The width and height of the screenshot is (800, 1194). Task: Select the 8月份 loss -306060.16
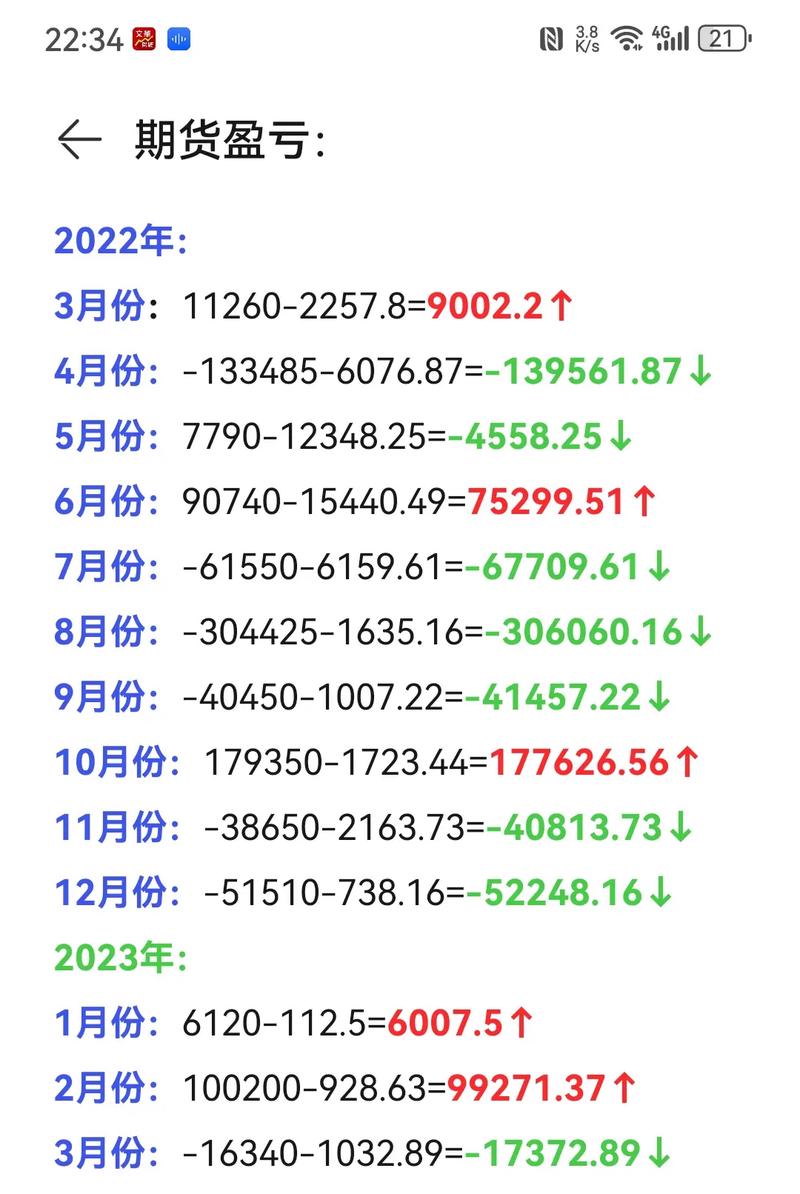585,631
